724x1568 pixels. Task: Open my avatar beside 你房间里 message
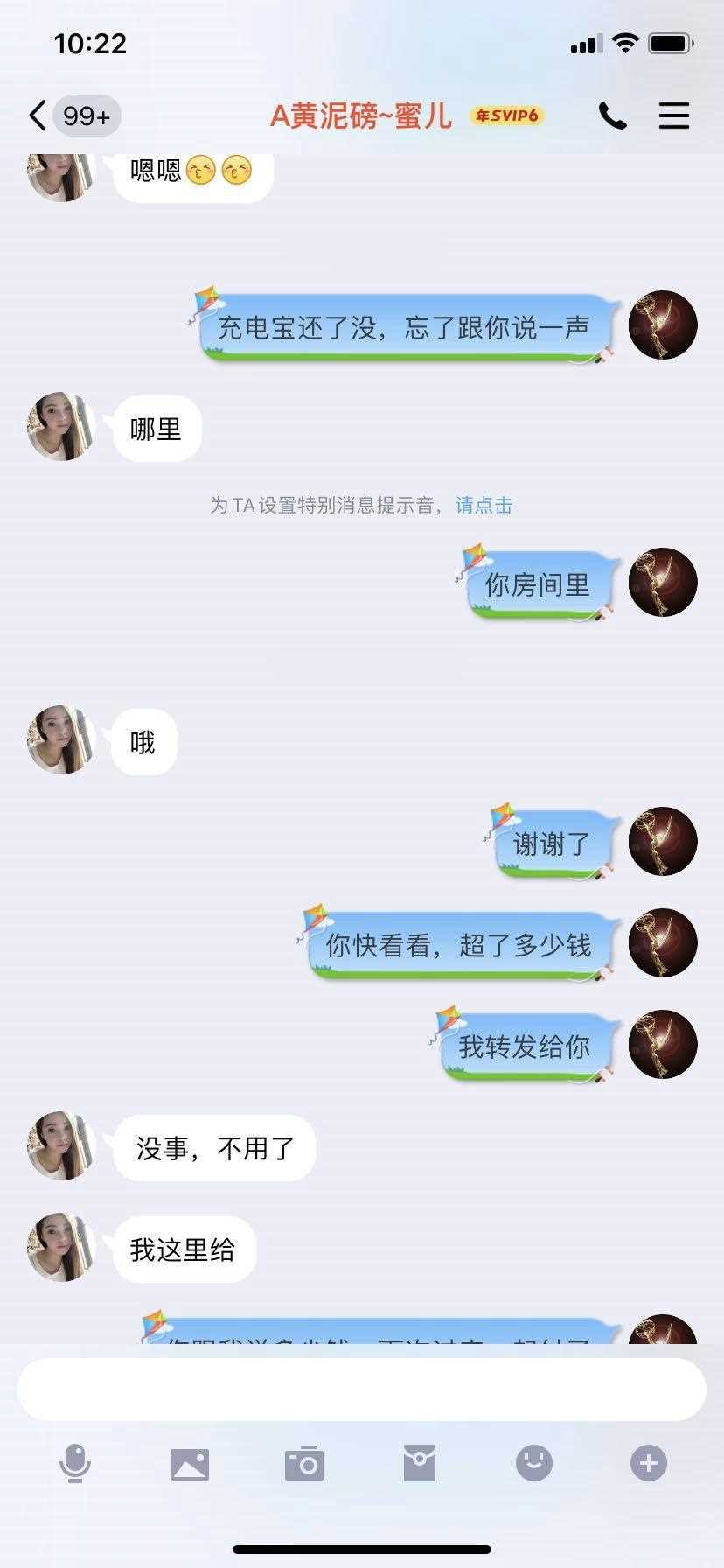click(x=663, y=582)
